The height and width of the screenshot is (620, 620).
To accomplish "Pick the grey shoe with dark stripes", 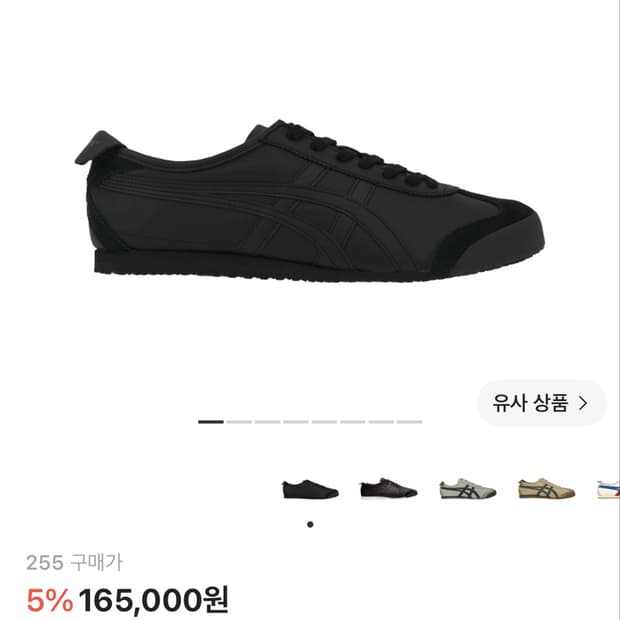I will pyautogui.click(x=468, y=489).
